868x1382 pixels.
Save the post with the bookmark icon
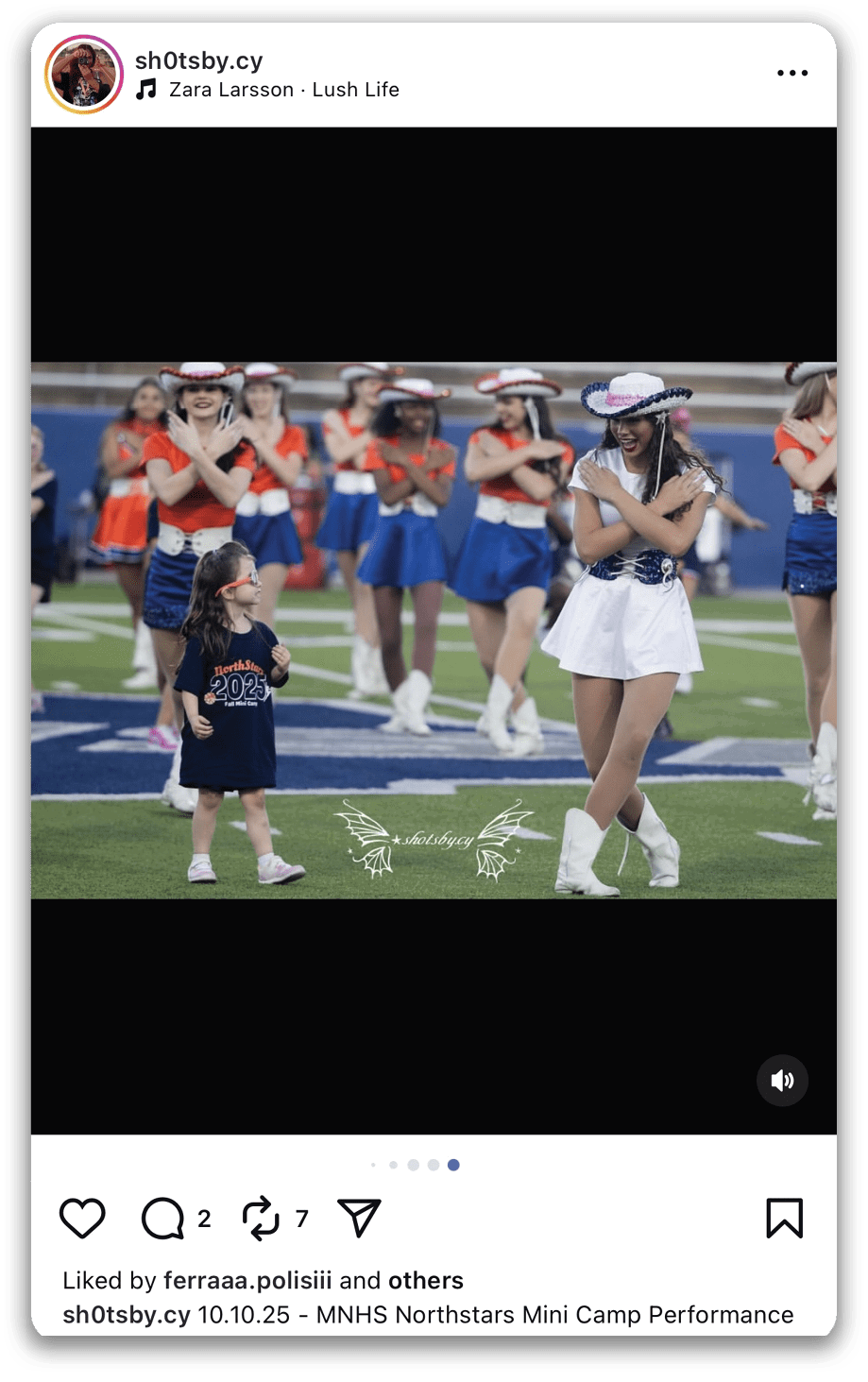coord(784,1219)
